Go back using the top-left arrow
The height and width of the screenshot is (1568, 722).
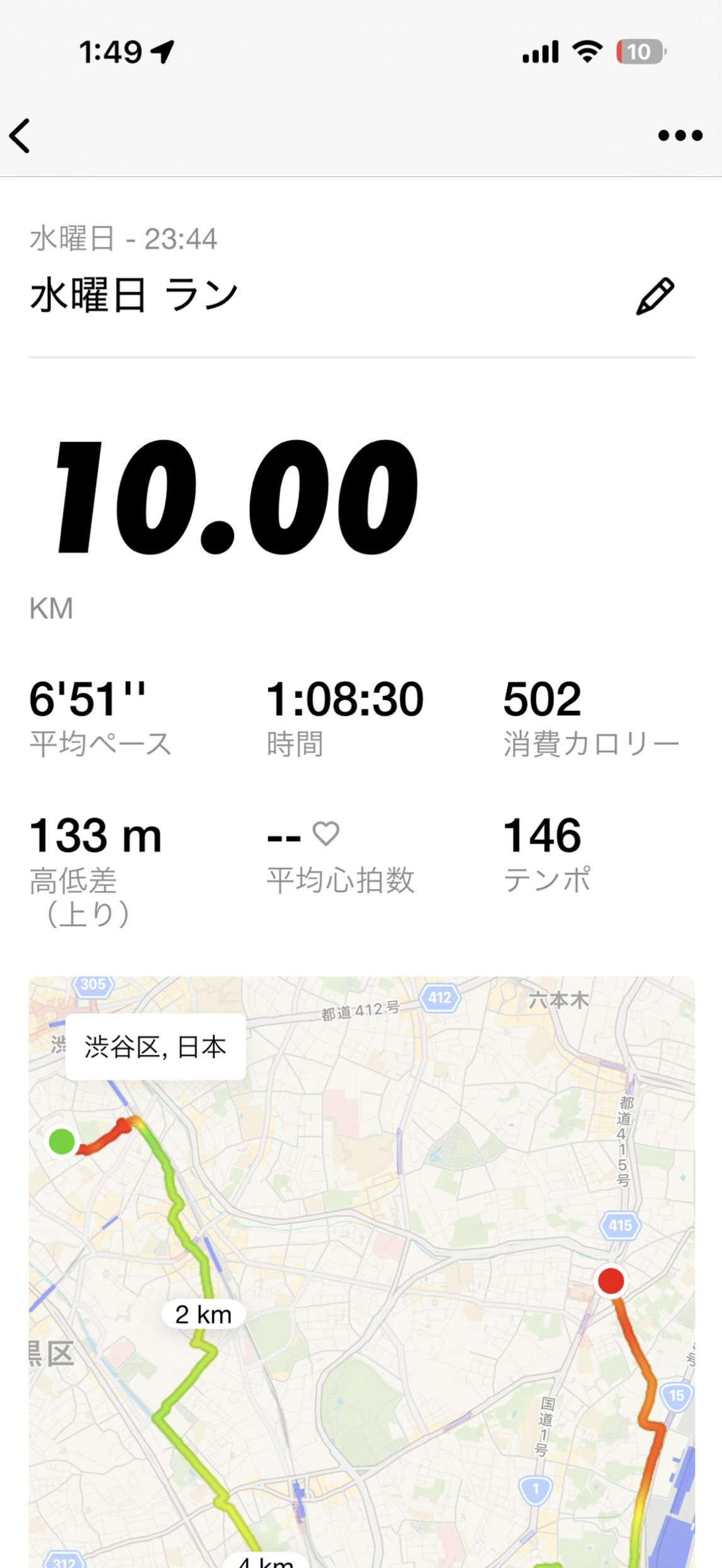(20, 135)
